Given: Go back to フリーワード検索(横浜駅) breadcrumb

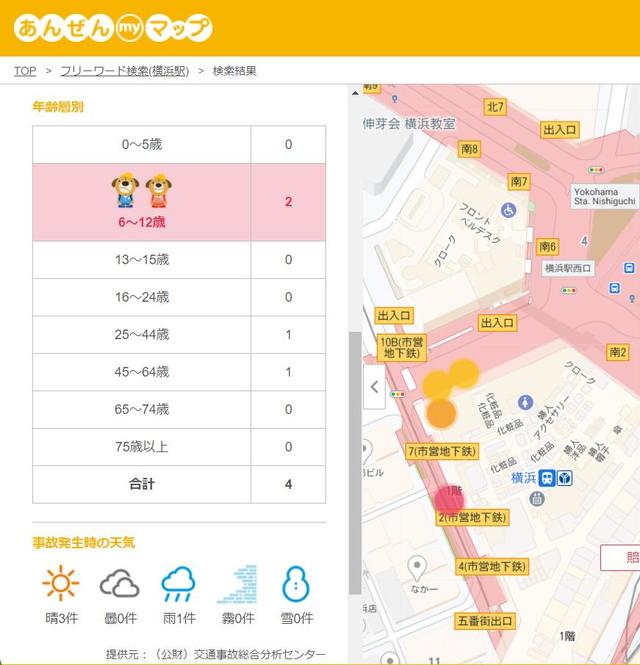Looking at the screenshot, I should pyautogui.click(x=125, y=71).
